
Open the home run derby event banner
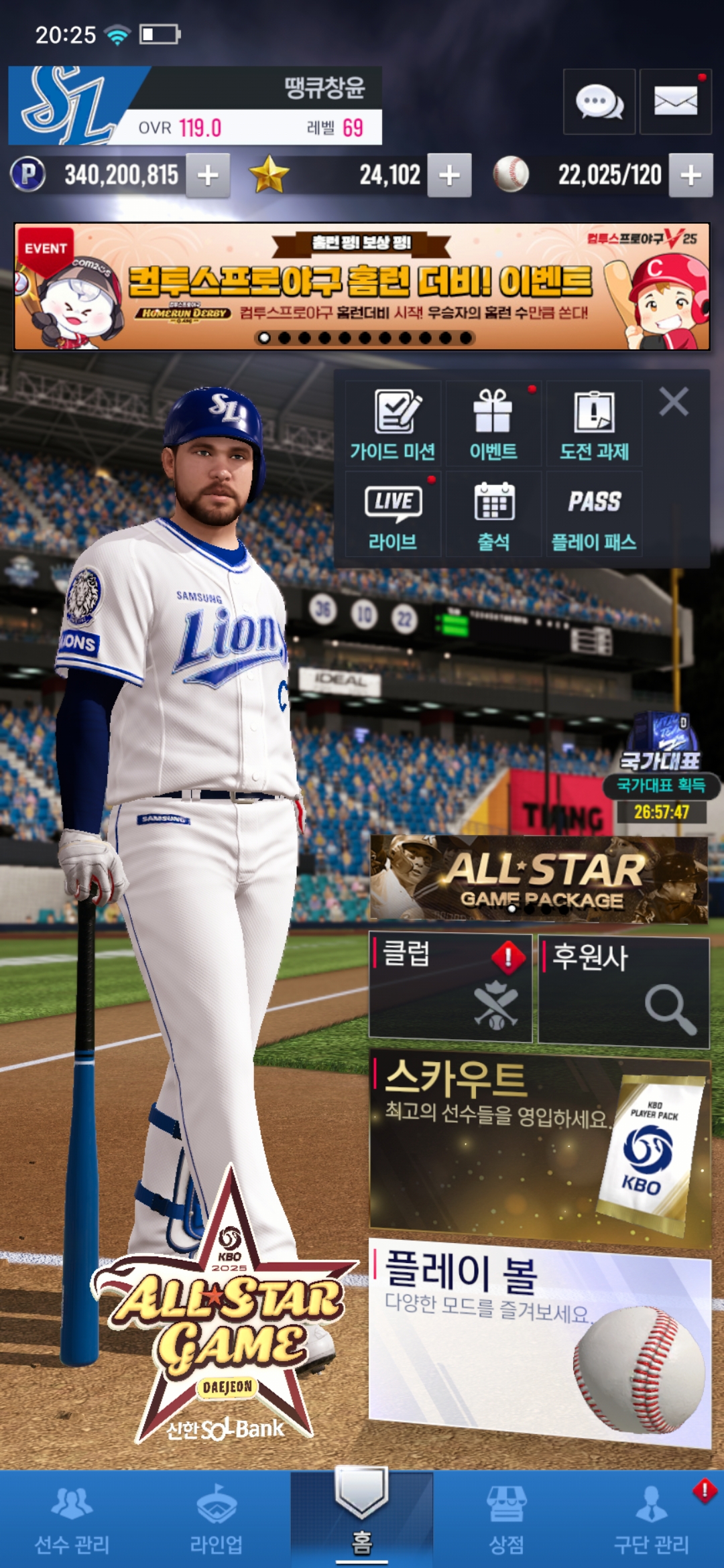362,287
